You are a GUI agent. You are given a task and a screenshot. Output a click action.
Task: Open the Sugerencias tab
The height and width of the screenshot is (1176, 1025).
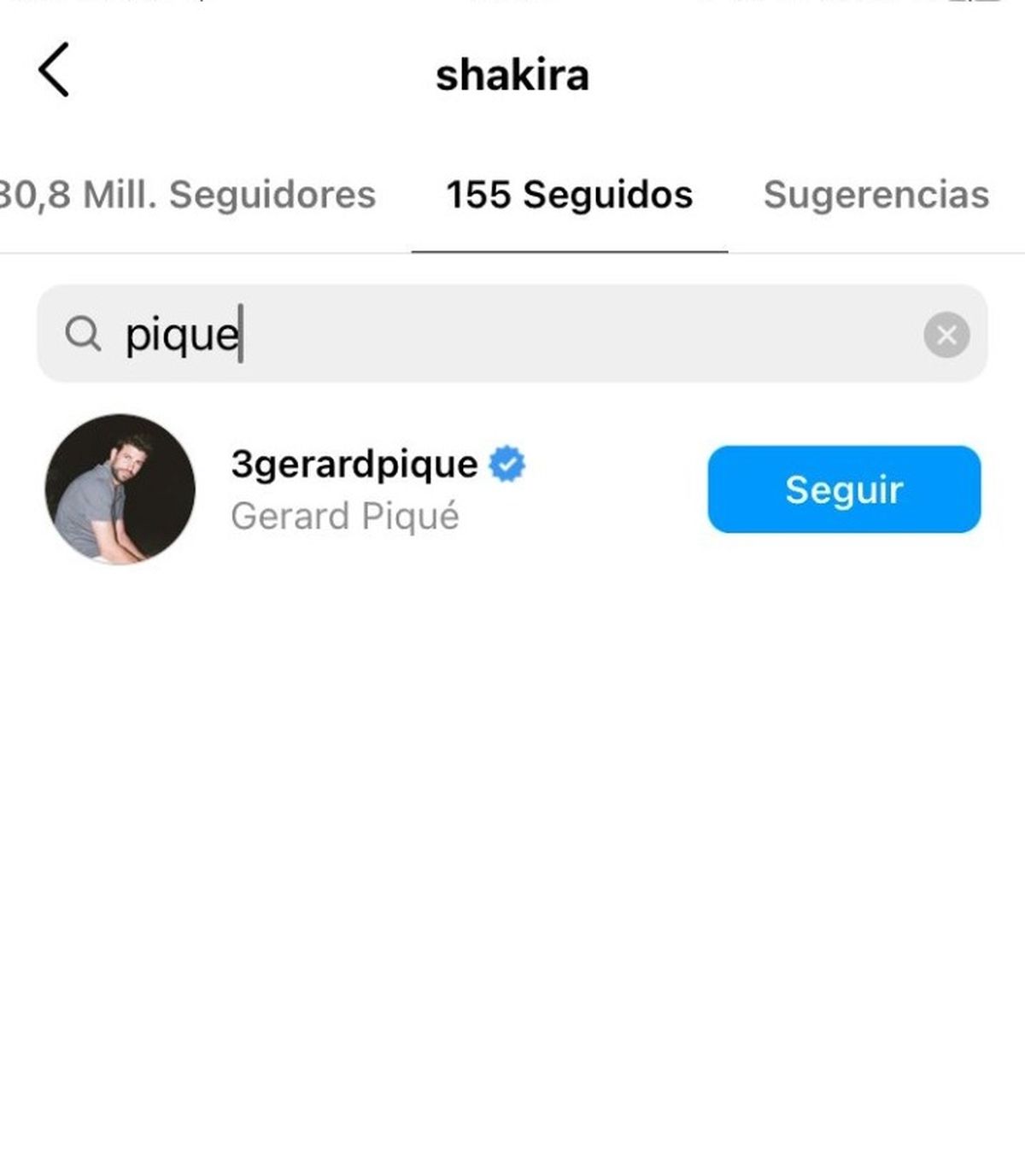click(x=876, y=195)
